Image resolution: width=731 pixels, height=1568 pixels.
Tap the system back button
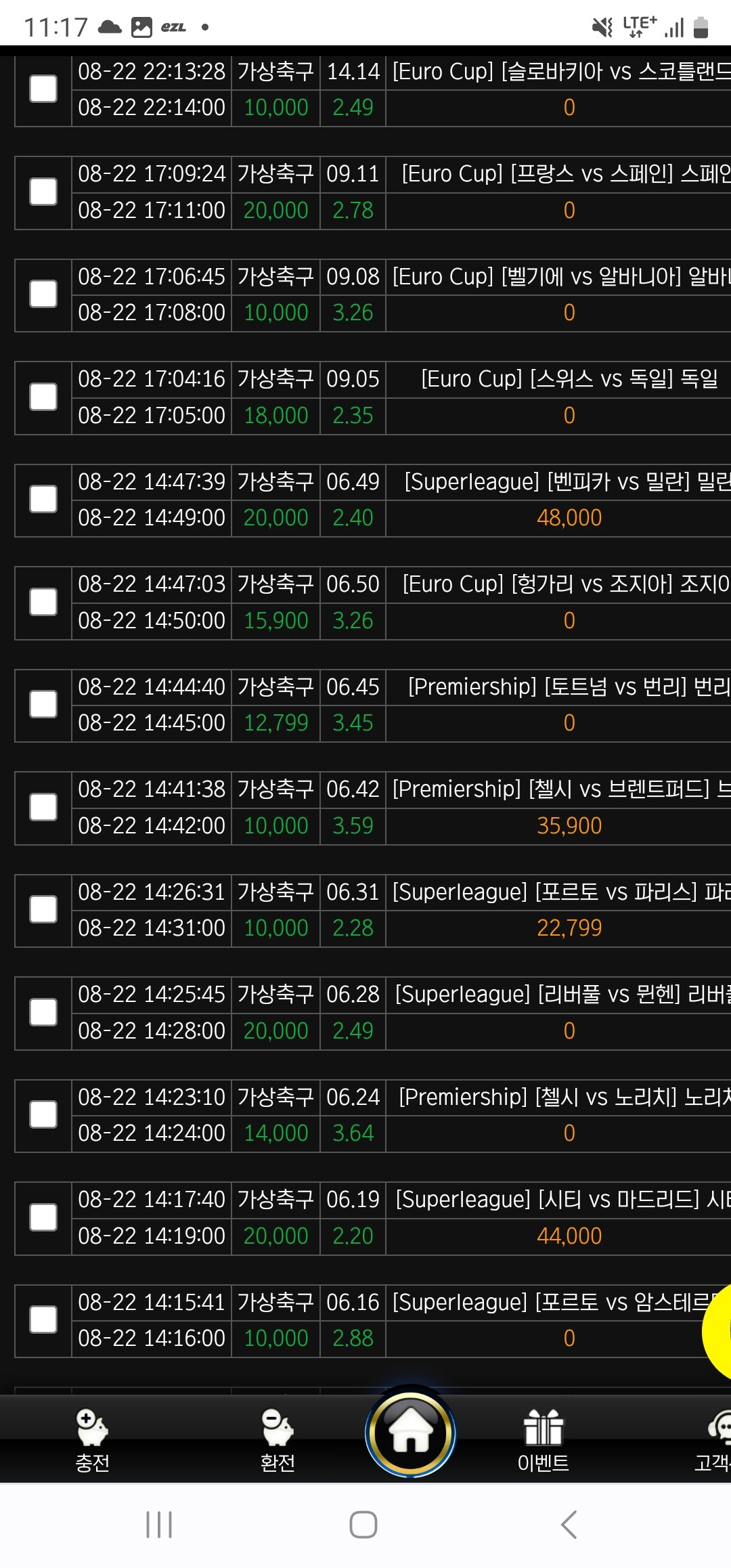(569, 1524)
